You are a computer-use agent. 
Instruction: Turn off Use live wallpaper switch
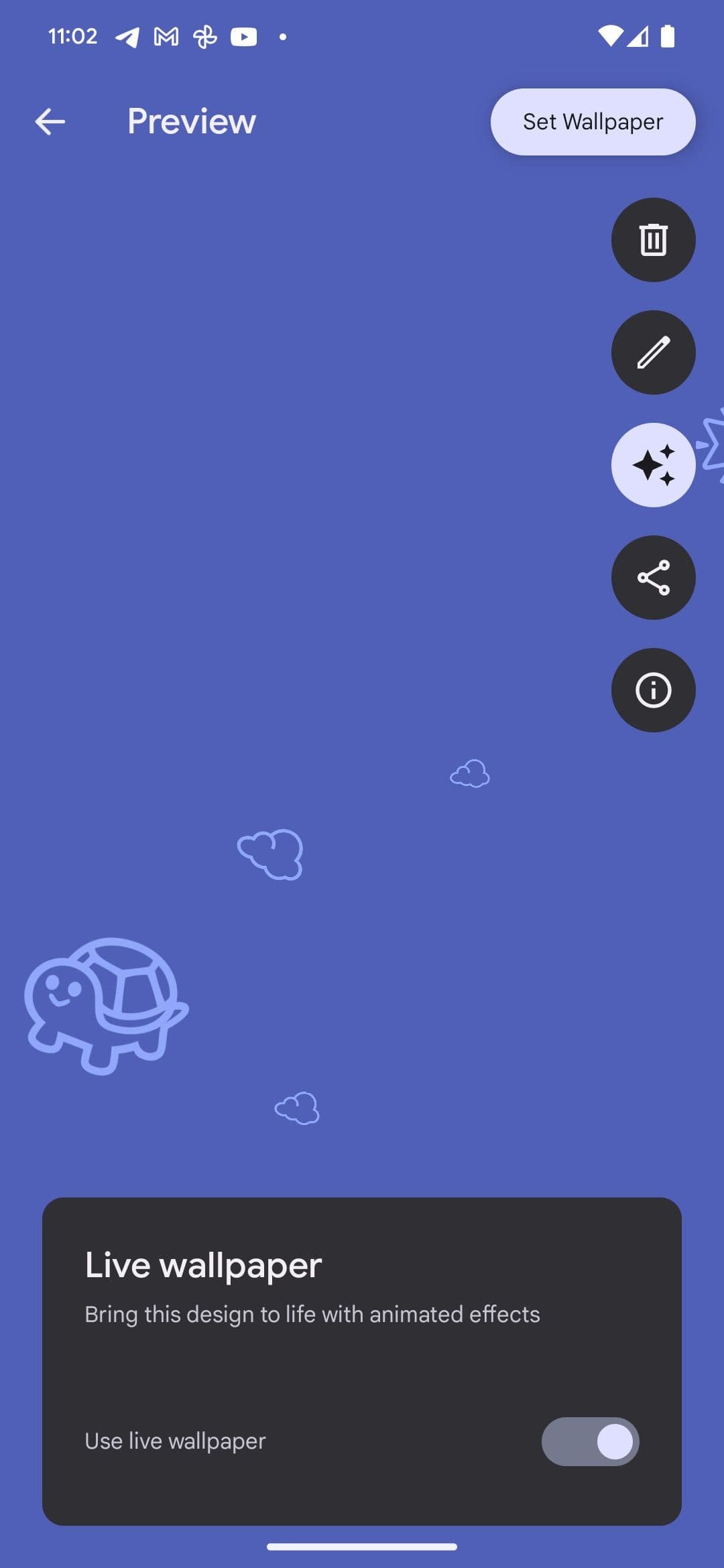click(590, 1441)
